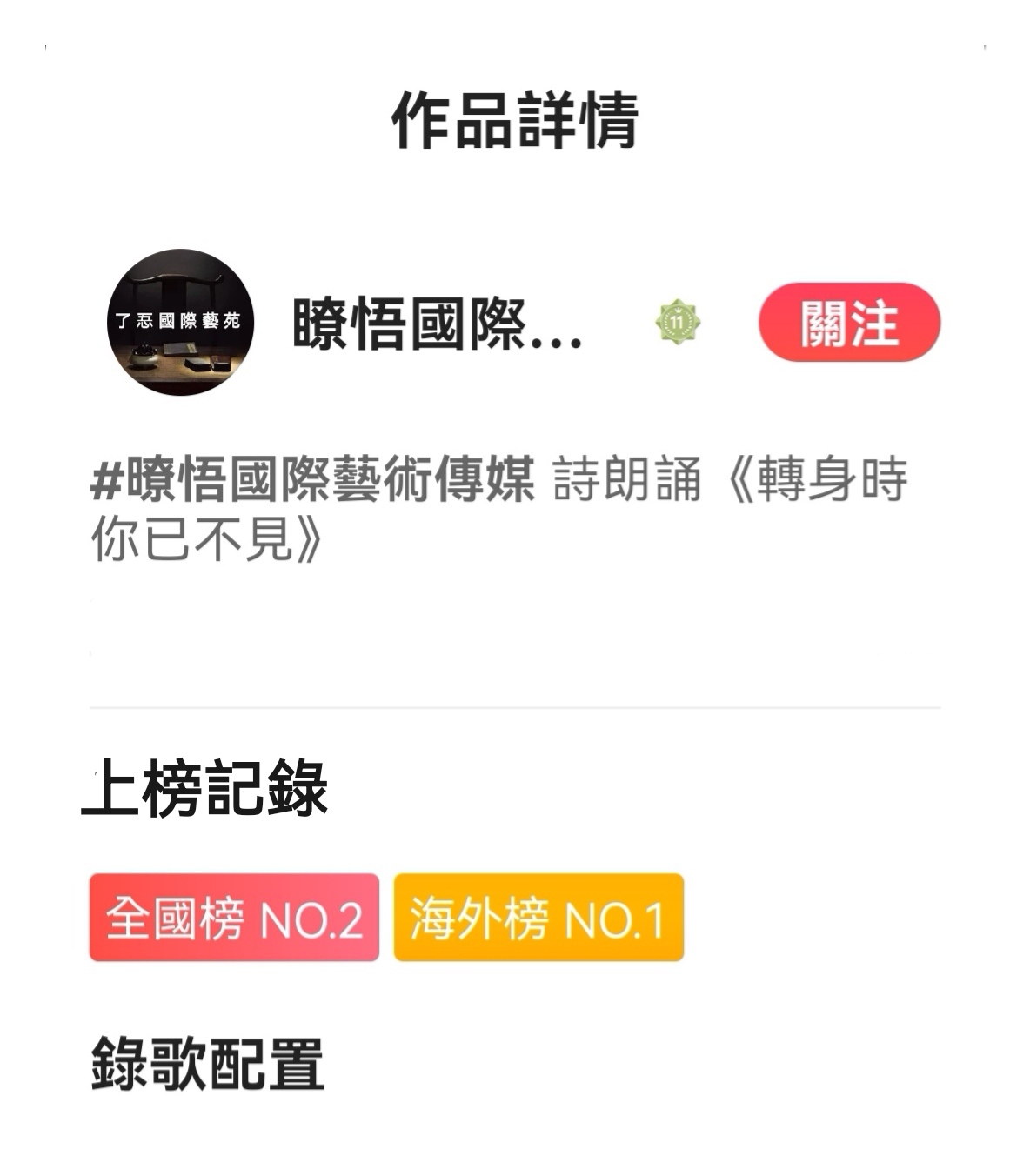
Task: View the 全國榜 NO.2 ranking
Action: pos(234,918)
